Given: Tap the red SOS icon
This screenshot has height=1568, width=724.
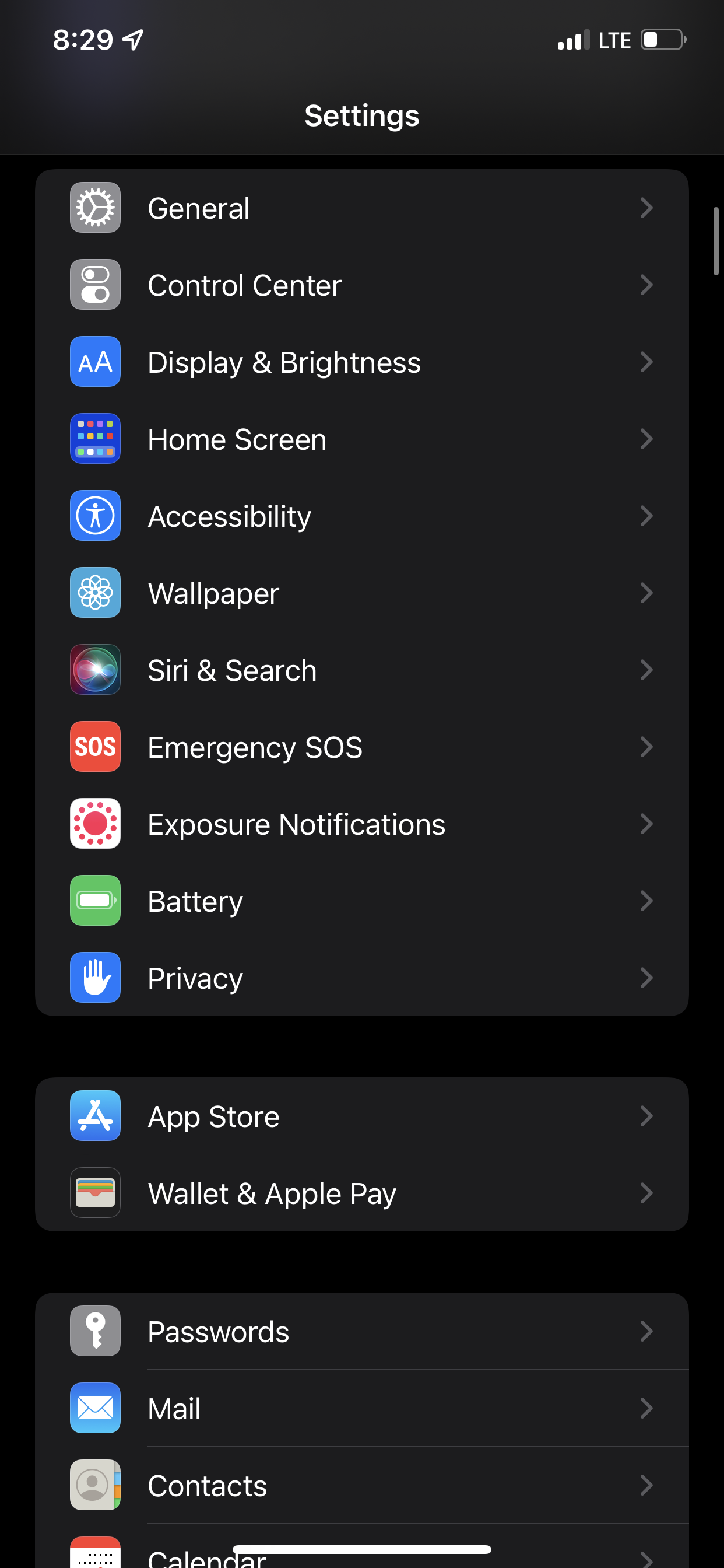Looking at the screenshot, I should click(95, 747).
